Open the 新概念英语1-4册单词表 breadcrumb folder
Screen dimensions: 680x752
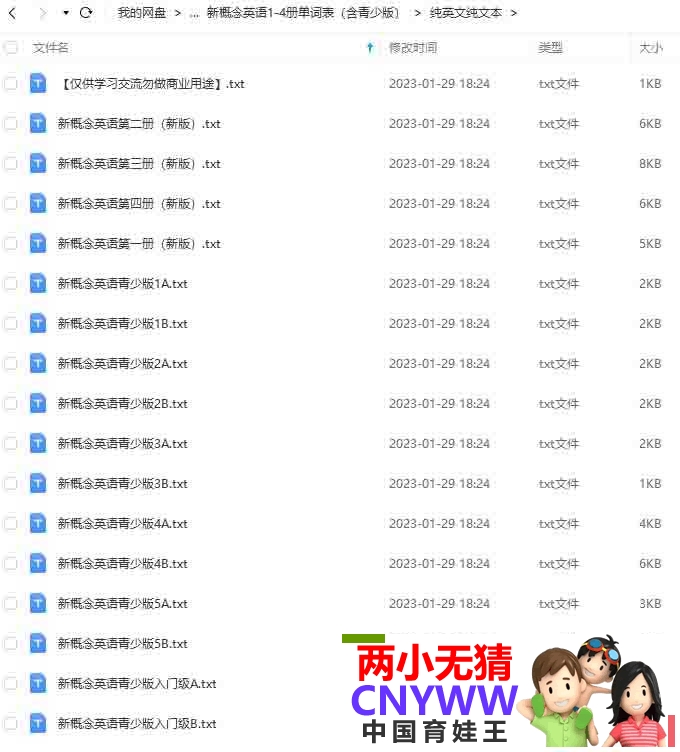click(302, 13)
